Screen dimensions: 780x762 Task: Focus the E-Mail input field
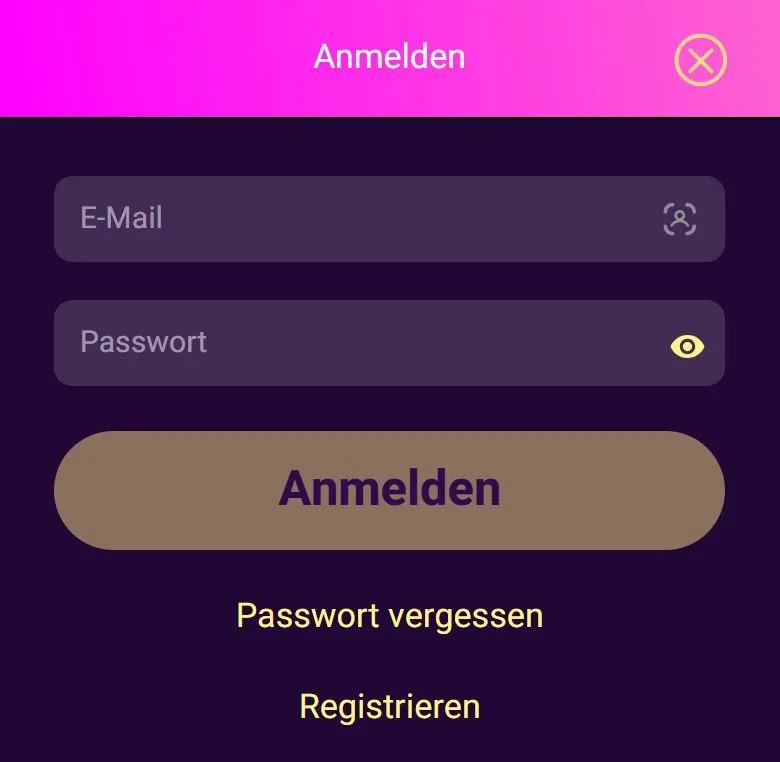click(x=350, y=219)
